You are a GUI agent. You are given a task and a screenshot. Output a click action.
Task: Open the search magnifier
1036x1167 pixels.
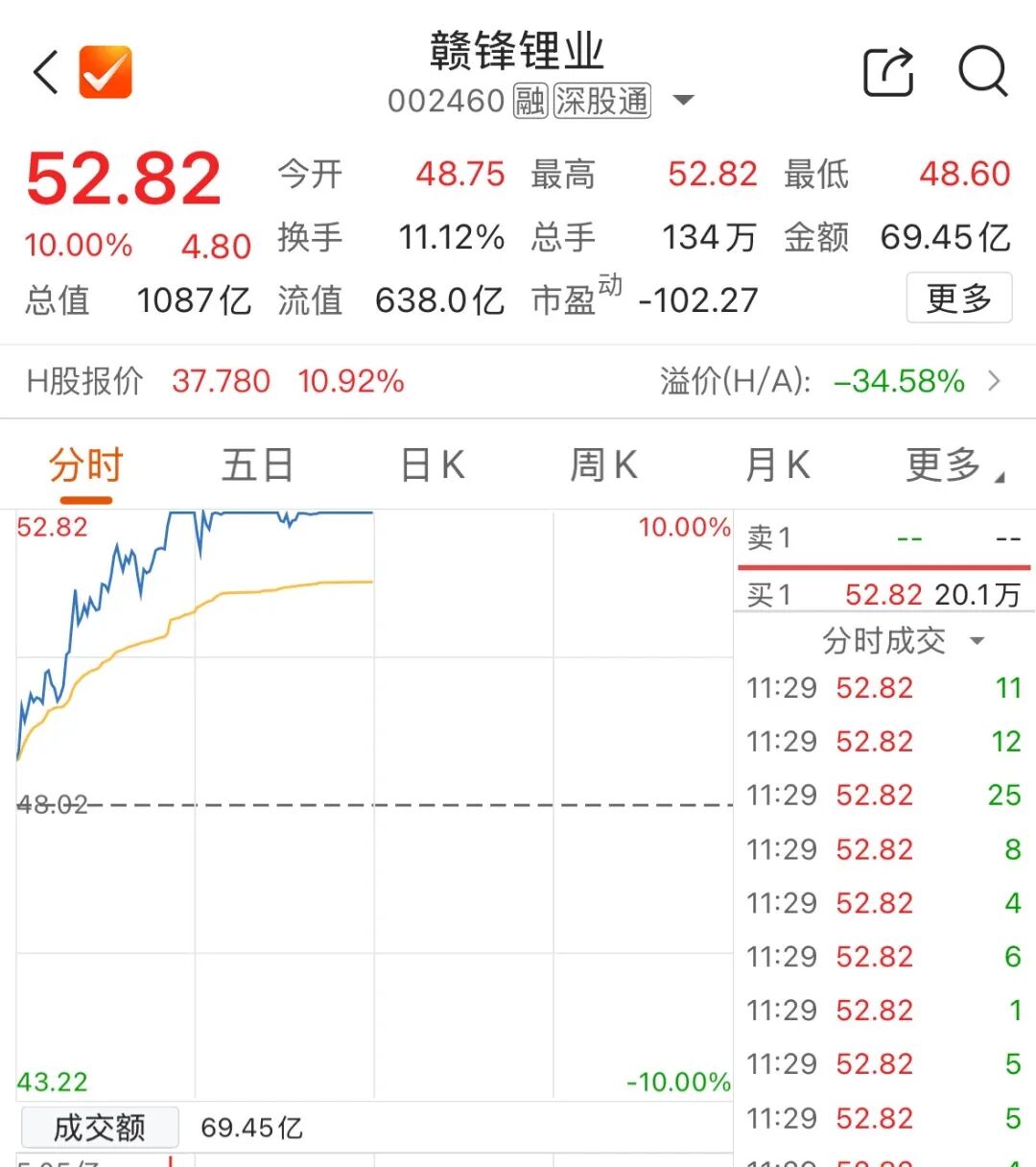click(982, 71)
